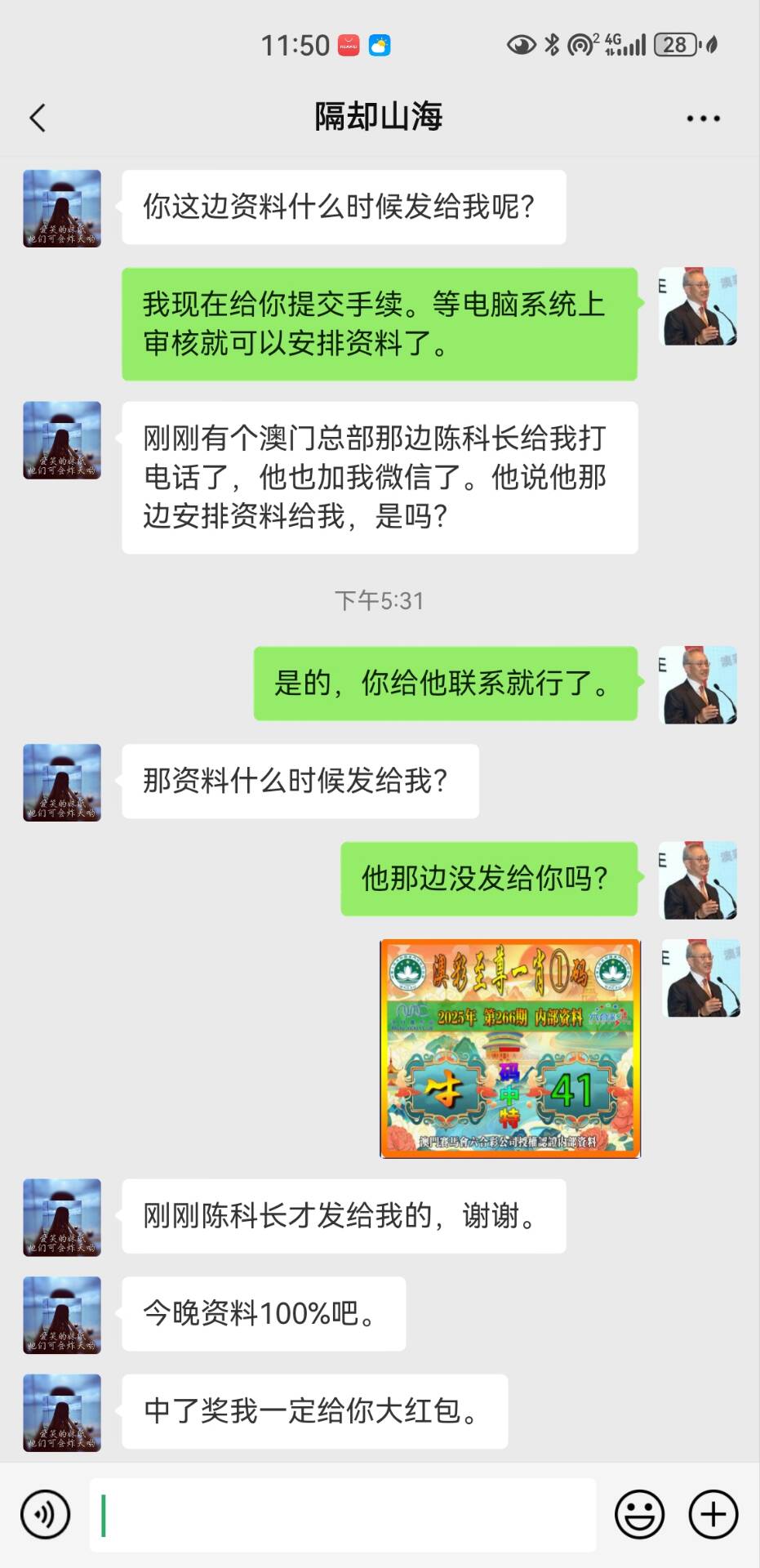The image size is (760, 1568).
Task: Open own avatar beside 他那边没发给你吗
Action: [698, 880]
